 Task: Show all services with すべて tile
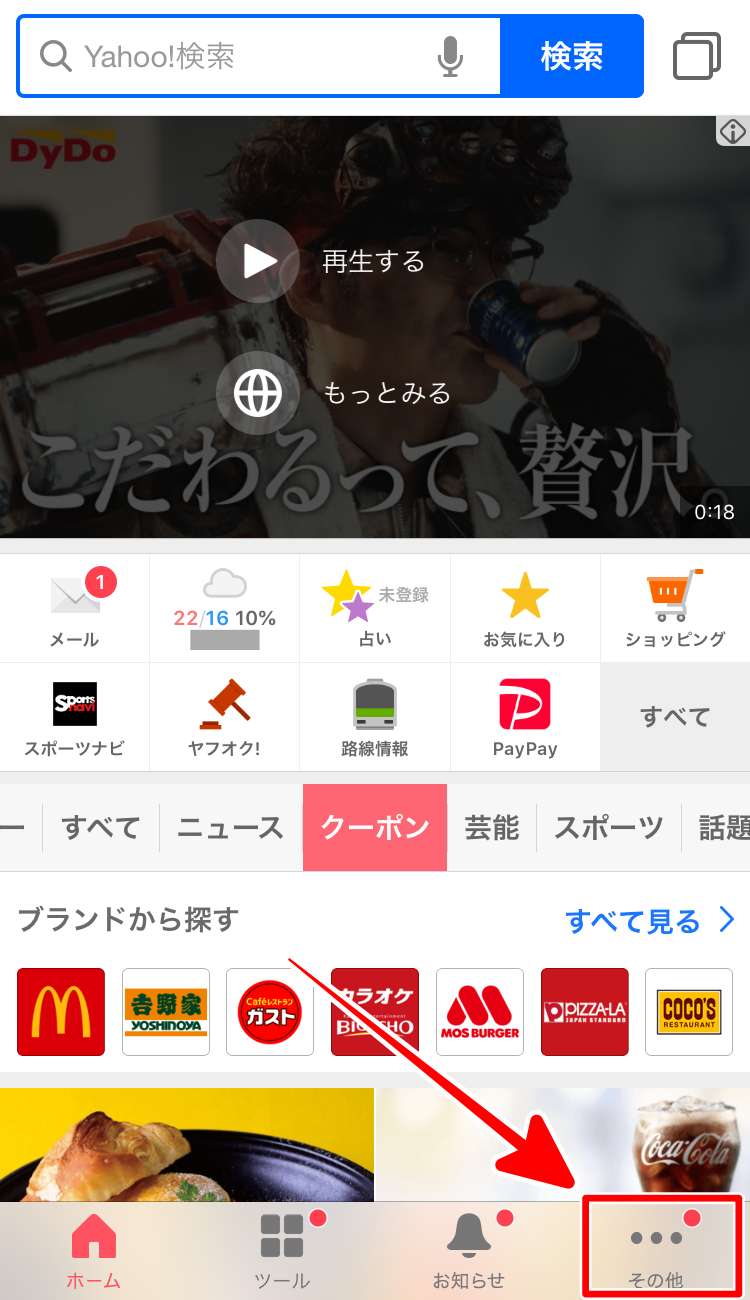tap(675, 717)
